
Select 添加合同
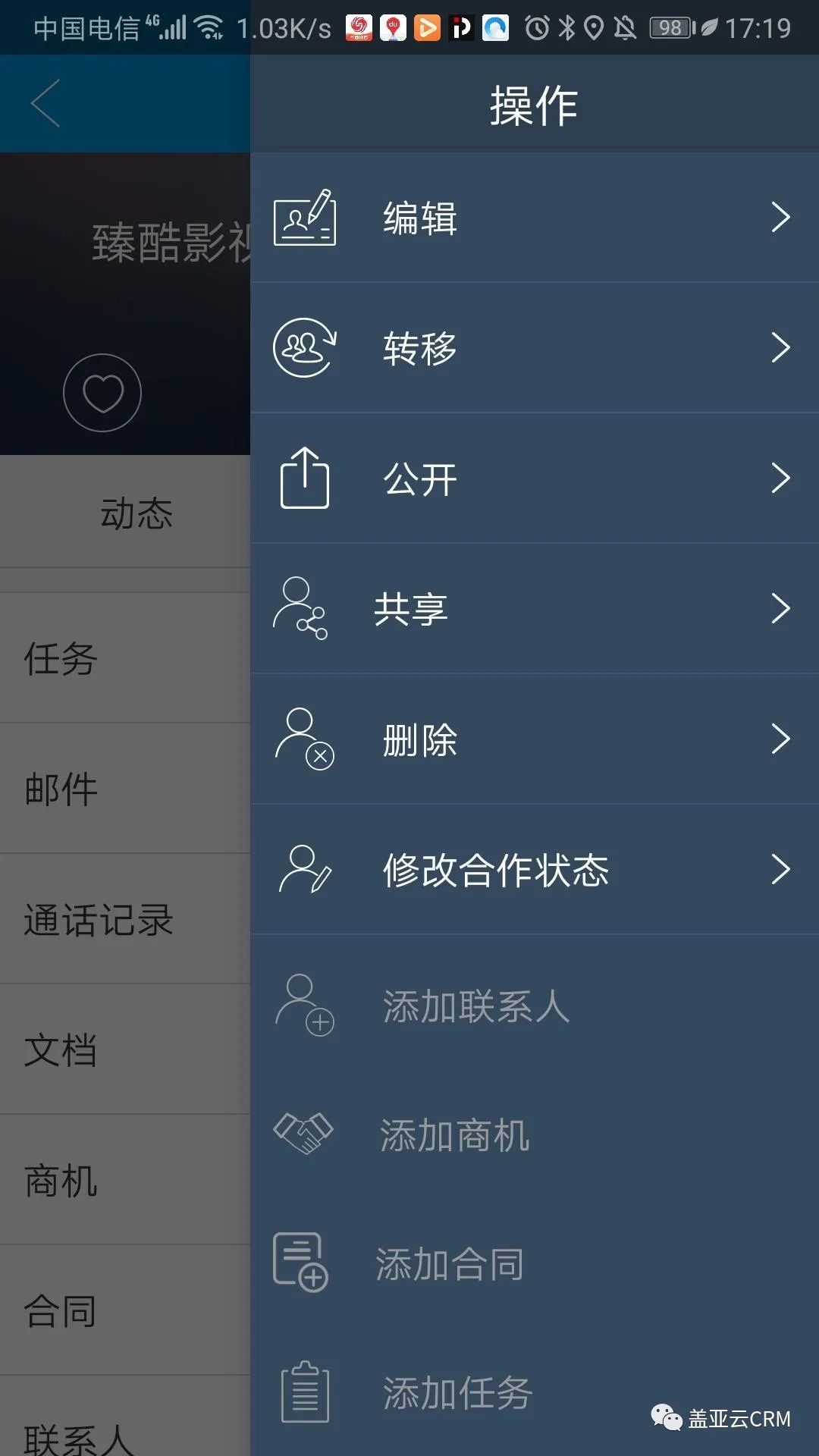(450, 1264)
